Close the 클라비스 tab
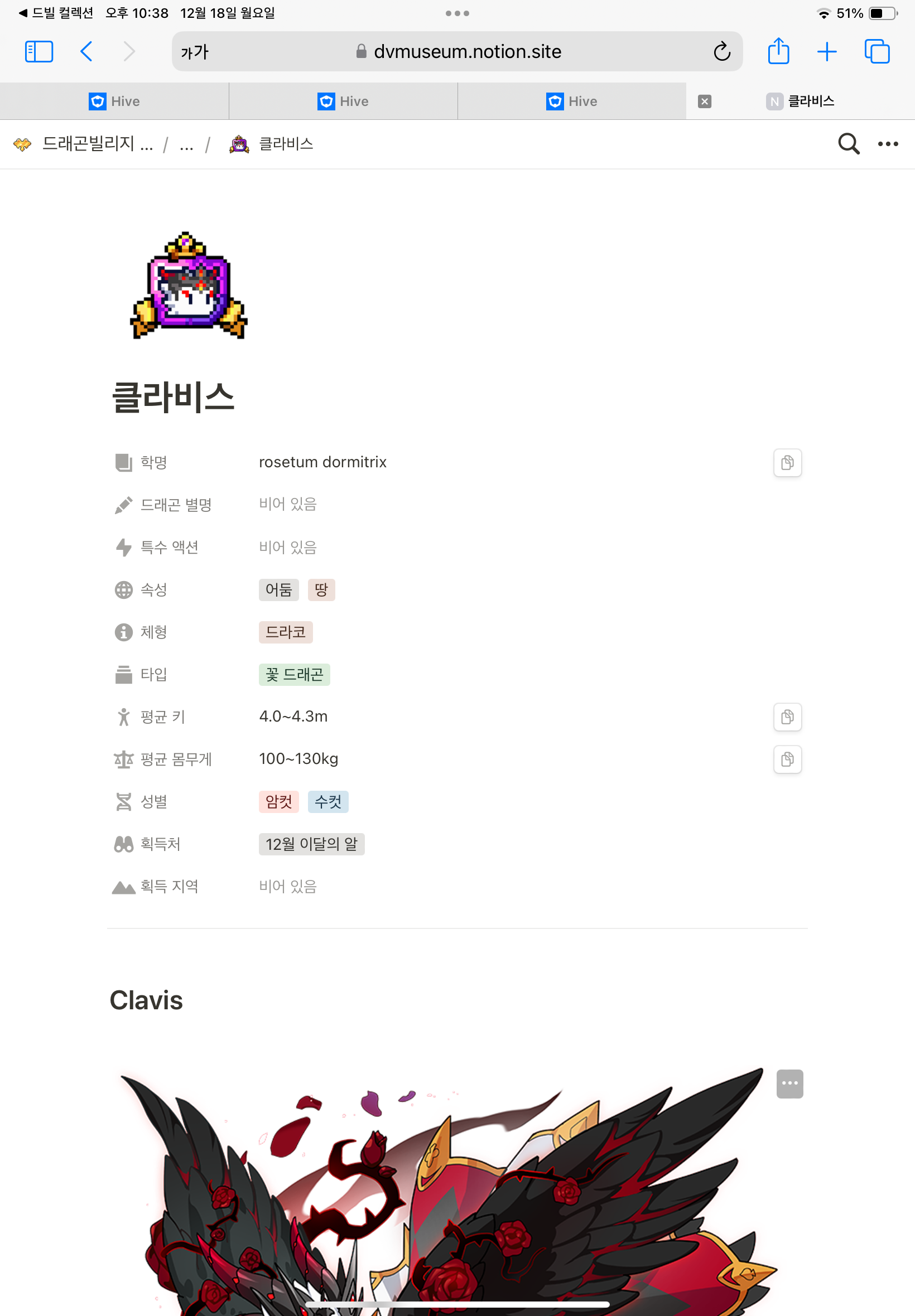This screenshot has height=1316, width=915. [x=704, y=101]
